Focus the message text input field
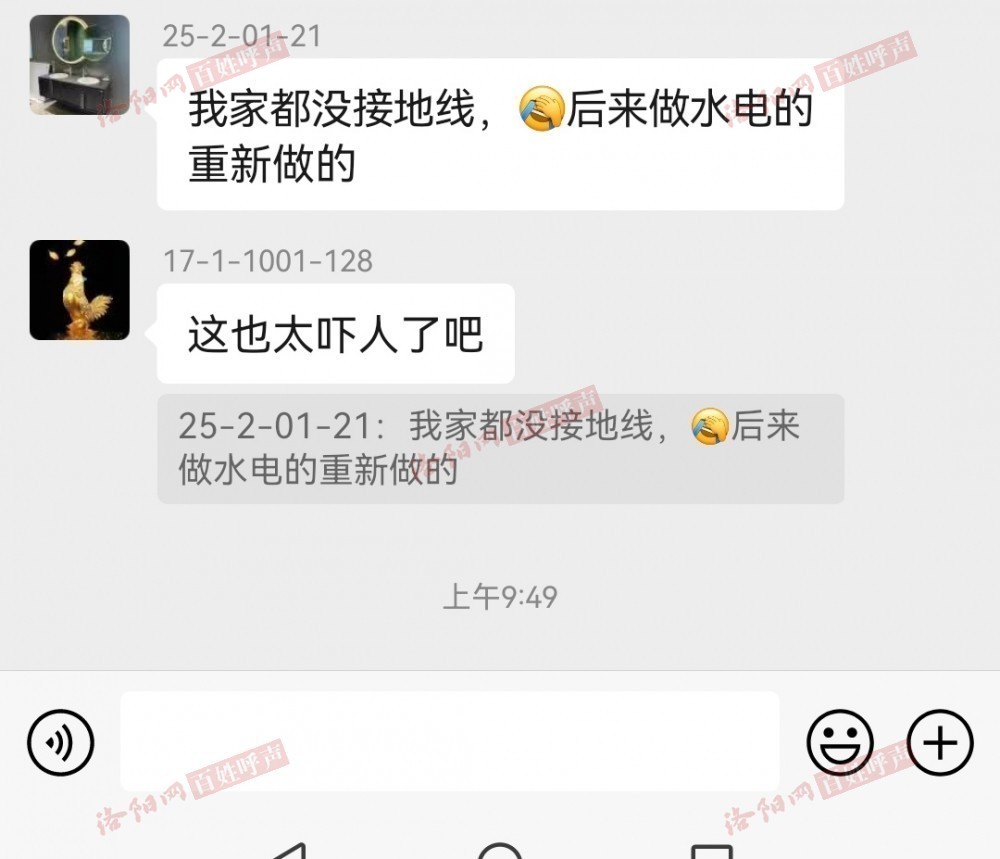Image resolution: width=1000 pixels, height=859 pixels. tap(450, 741)
